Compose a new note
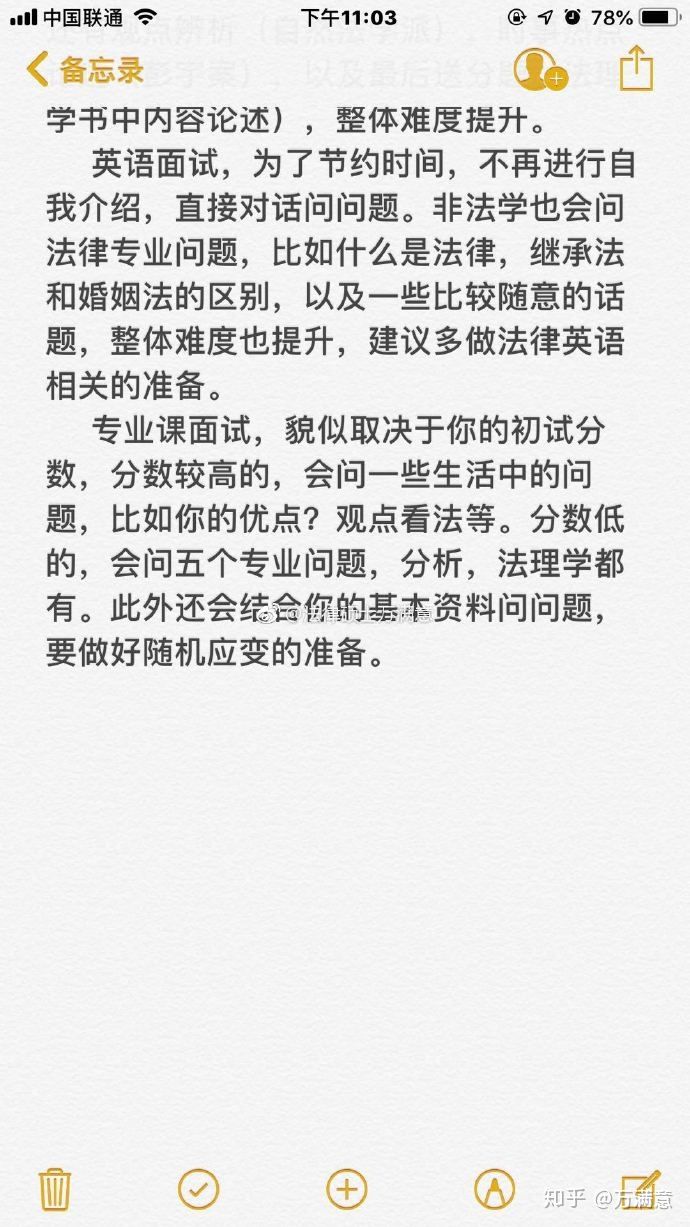Viewport: 690px width, 1227px height. click(640, 1188)
